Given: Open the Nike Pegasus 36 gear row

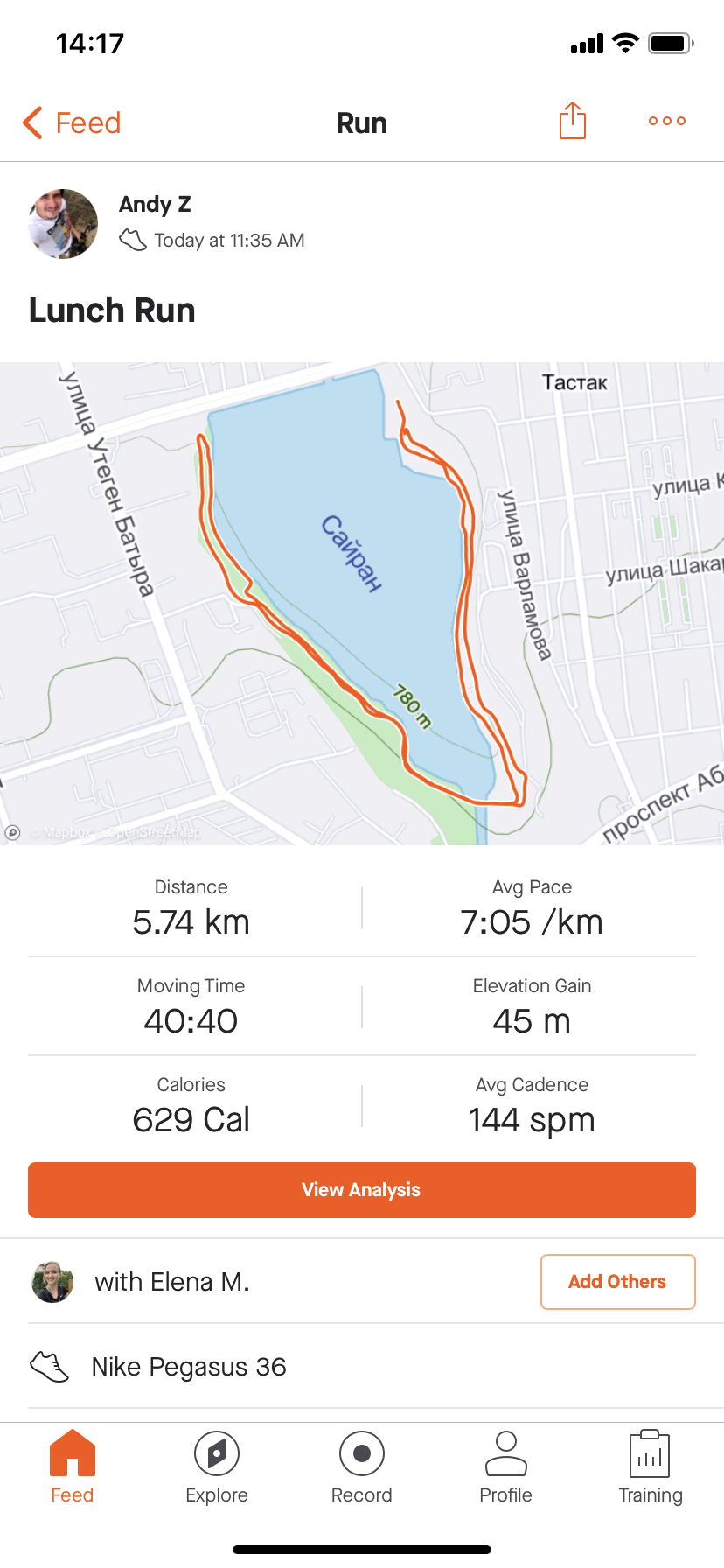Looking at the screenshot, I should pyautogui.click(x=189, y=1367).
